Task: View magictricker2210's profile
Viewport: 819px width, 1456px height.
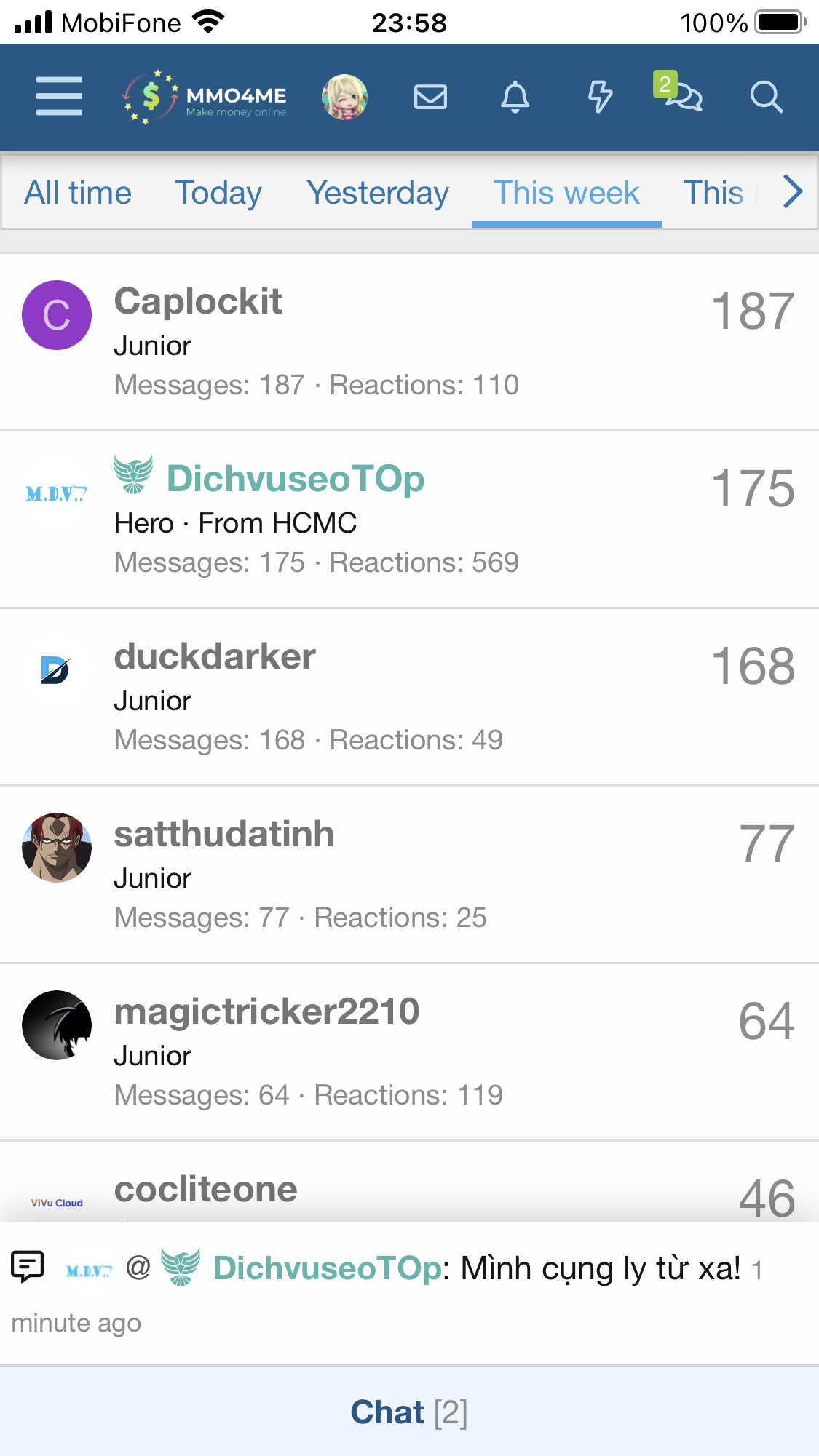Action: pyautogui.click(x=266, y=1011)
